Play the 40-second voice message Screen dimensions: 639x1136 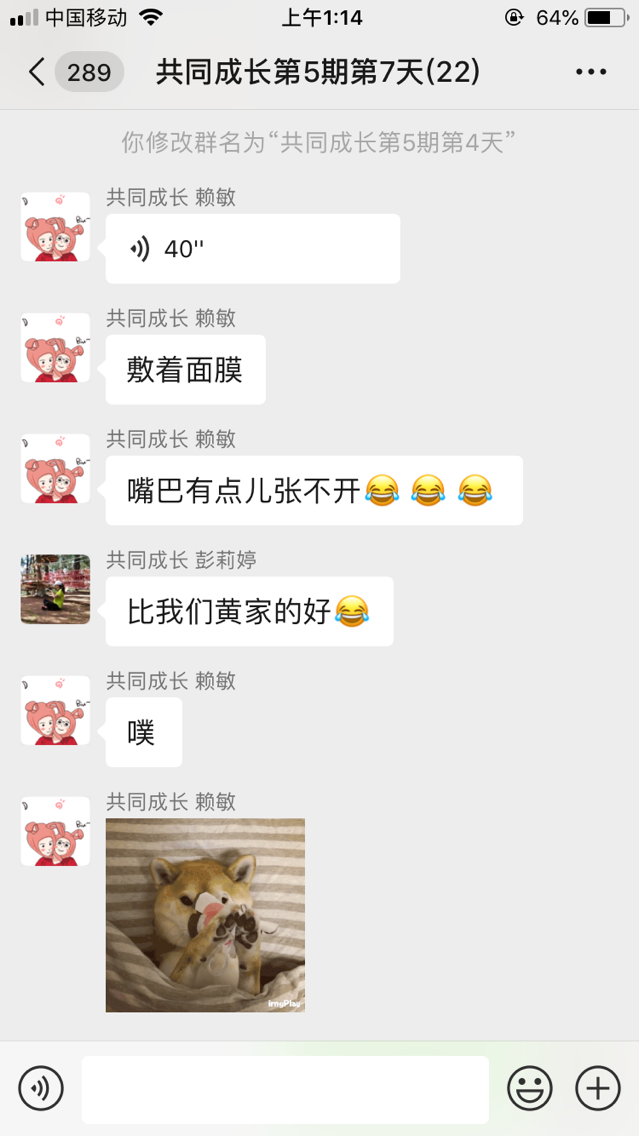point(253,248)
